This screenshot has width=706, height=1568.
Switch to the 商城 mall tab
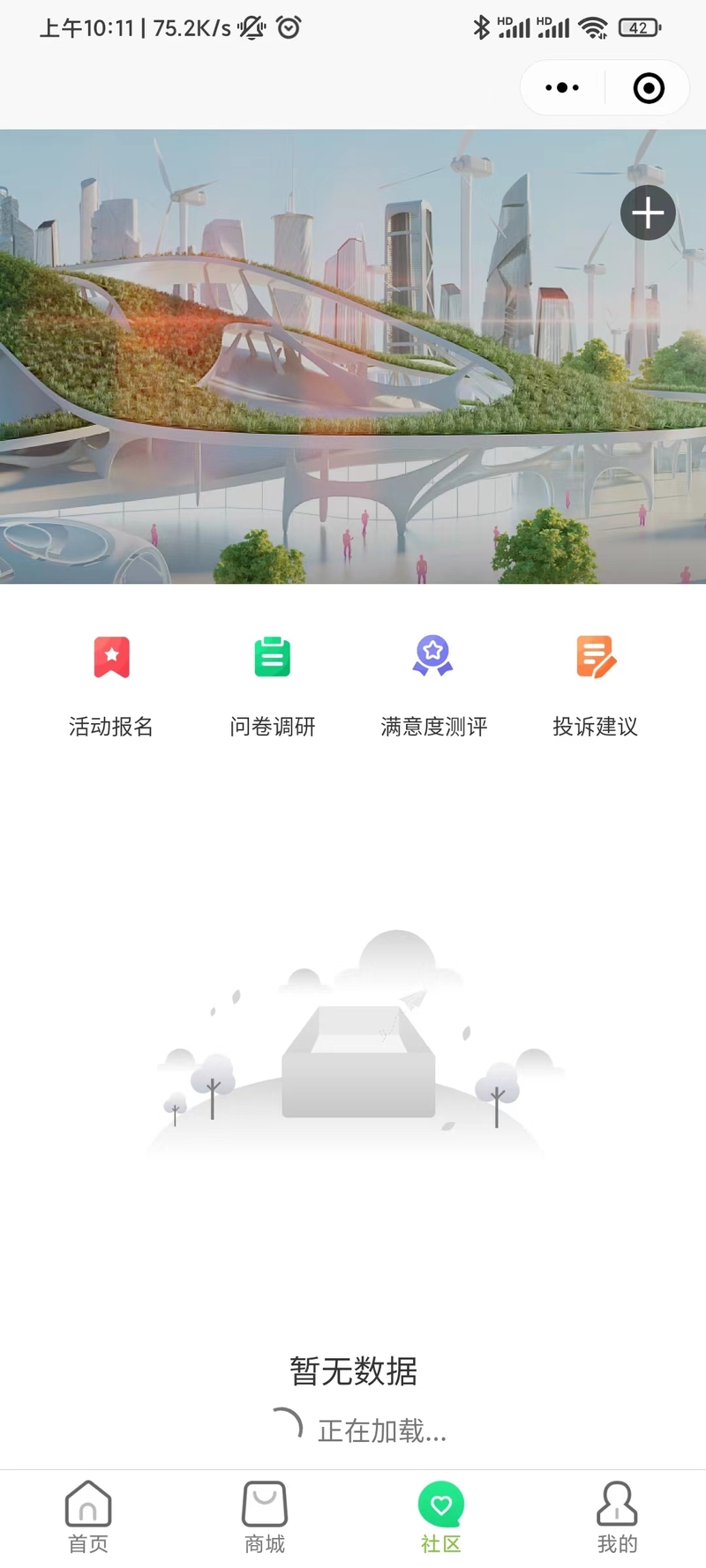point(265,1517)
